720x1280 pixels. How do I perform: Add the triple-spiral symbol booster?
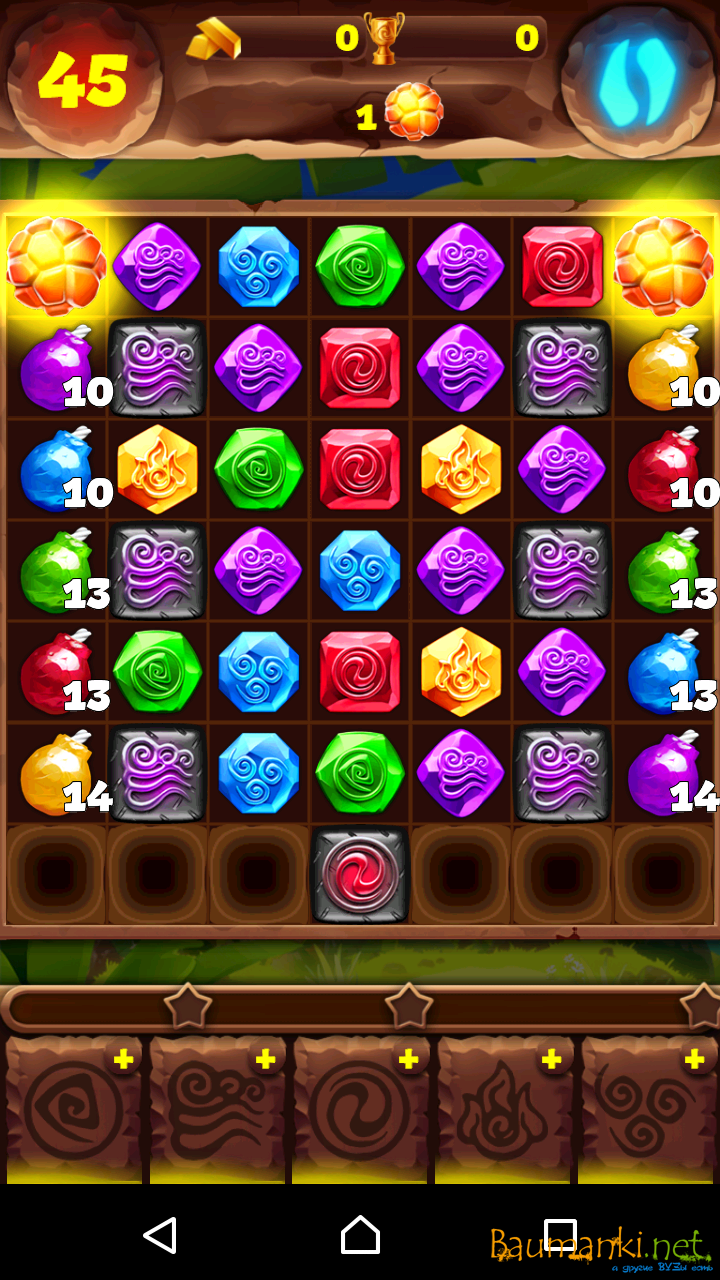click(694, 1060)
